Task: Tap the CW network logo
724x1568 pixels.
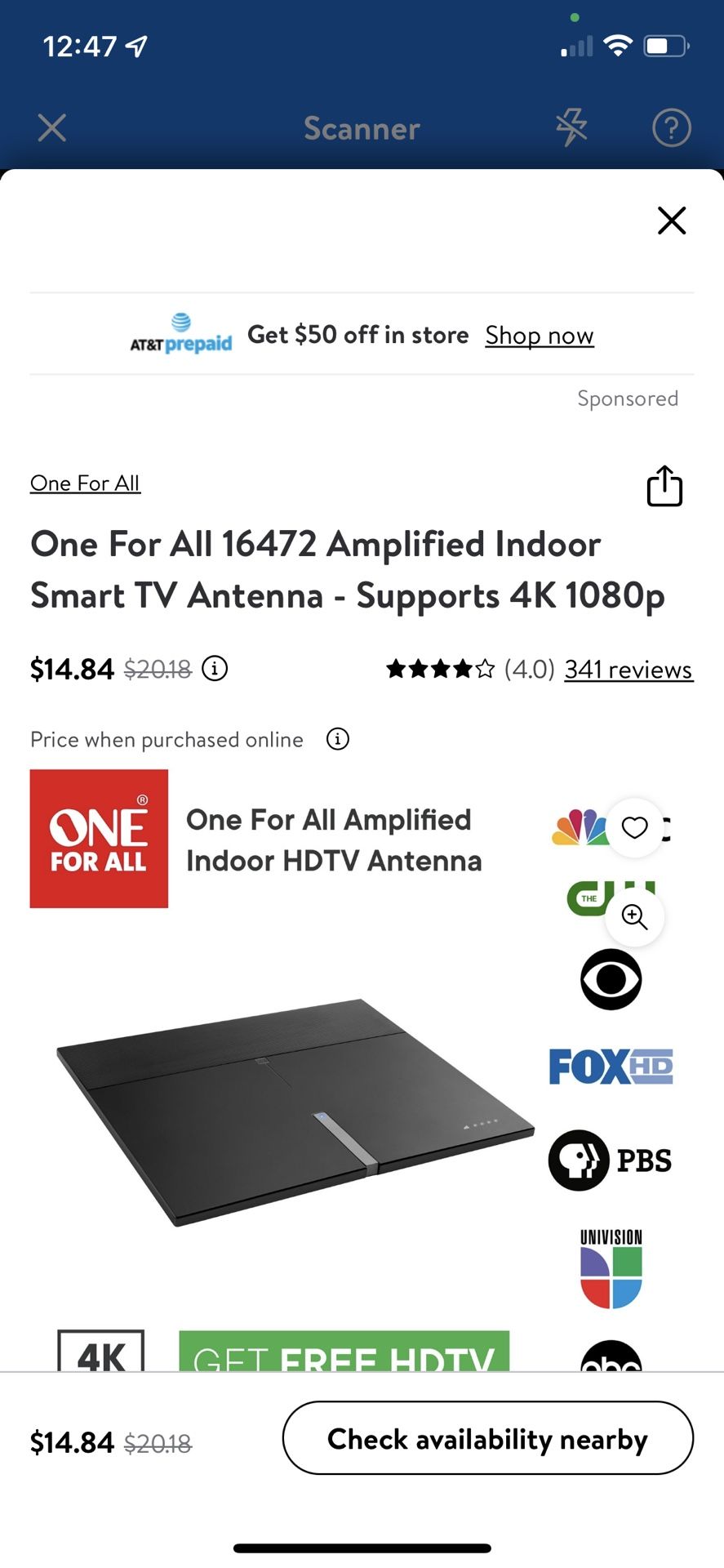Action: 611,894
